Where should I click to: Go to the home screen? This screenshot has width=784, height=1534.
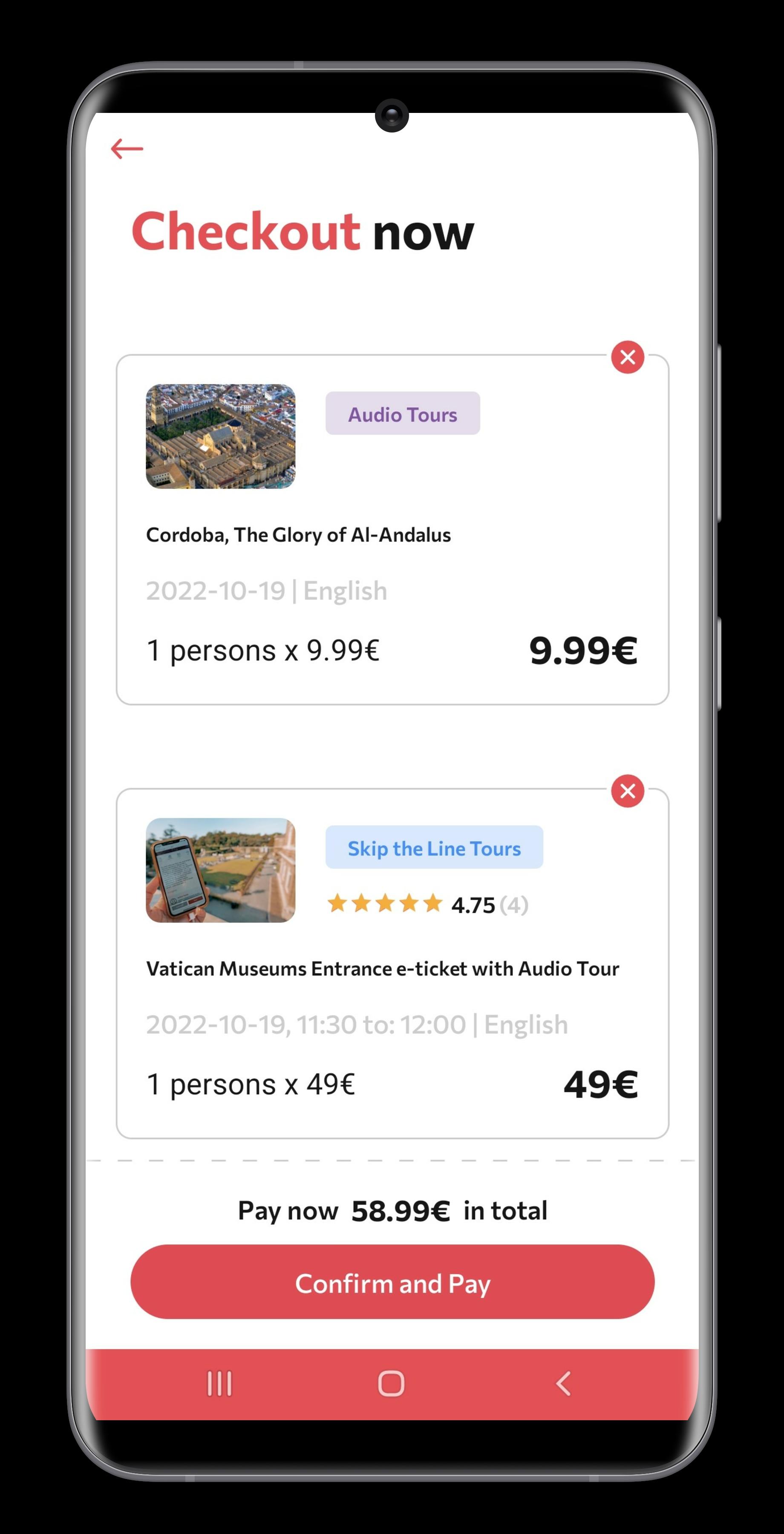coord(391,1383)
